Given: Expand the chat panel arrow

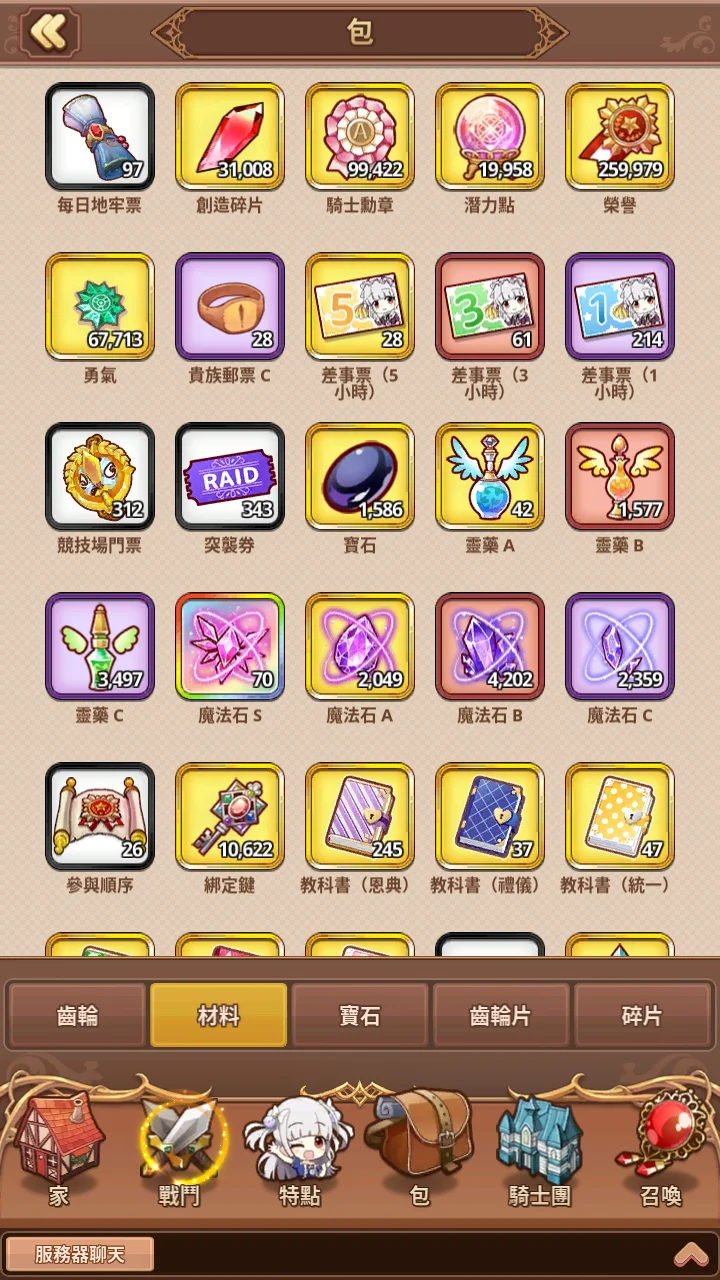Looking at the screenshot, I should click(x=690, y=1254).
